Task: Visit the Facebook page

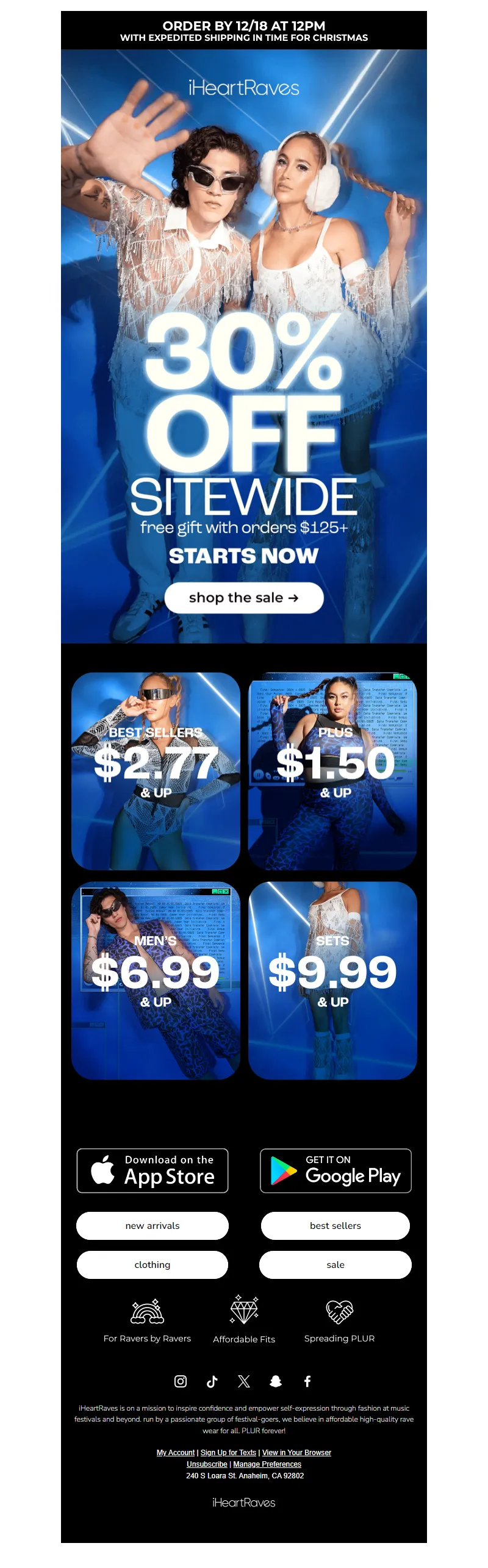Action: click(x=307, y=1381)
